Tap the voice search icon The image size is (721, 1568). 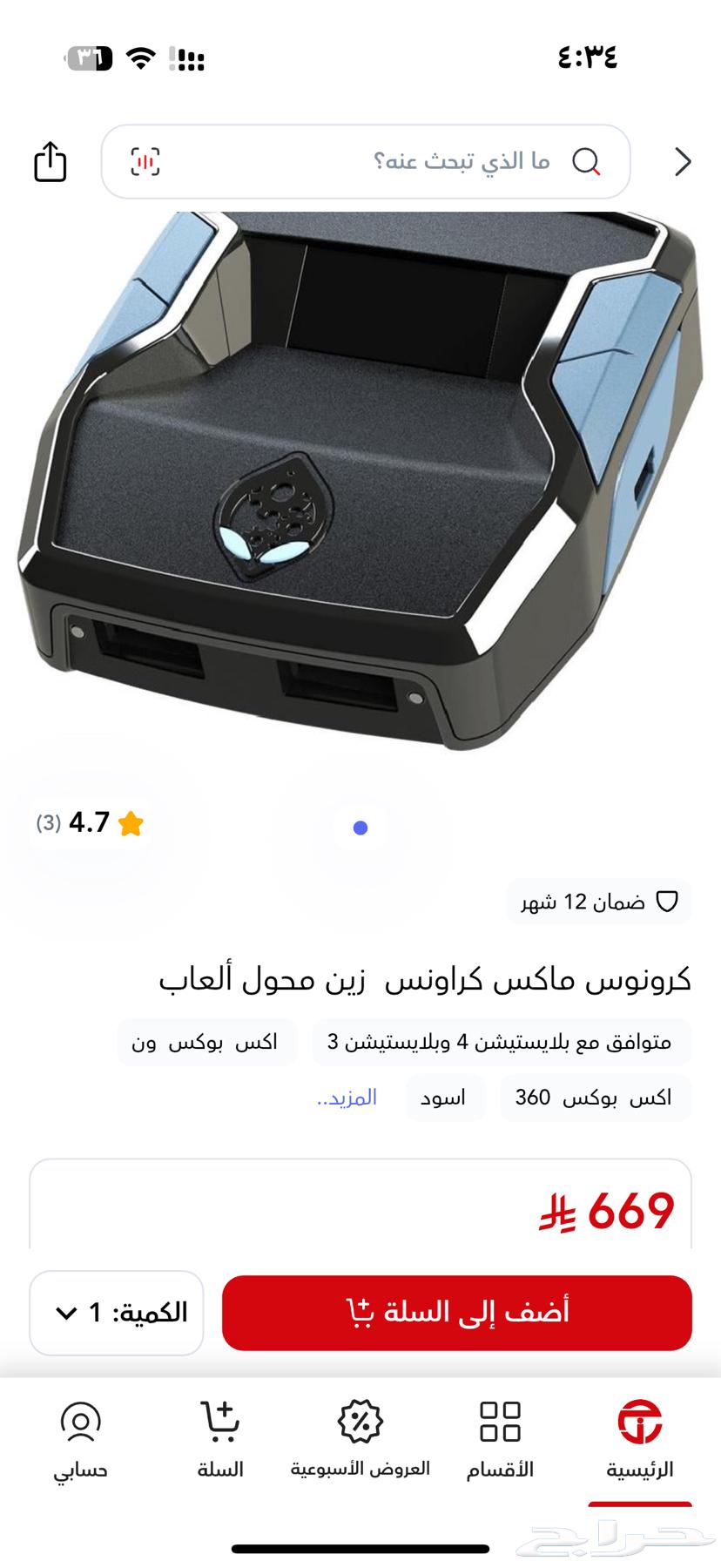(145, 162)
